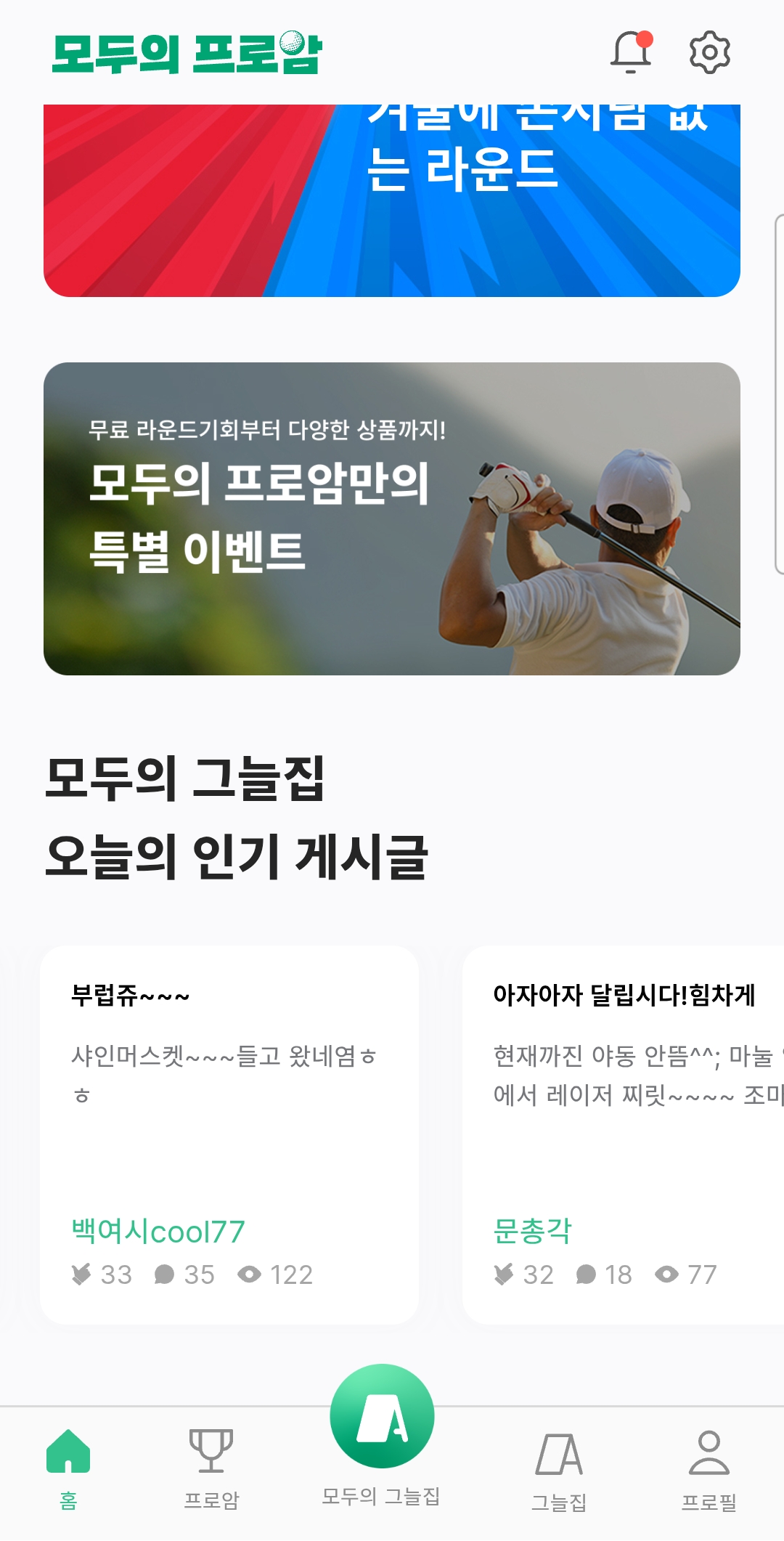784x1541 pixels.
Task: Go to the 그늘집 tab
Action: coord(559,1468)
